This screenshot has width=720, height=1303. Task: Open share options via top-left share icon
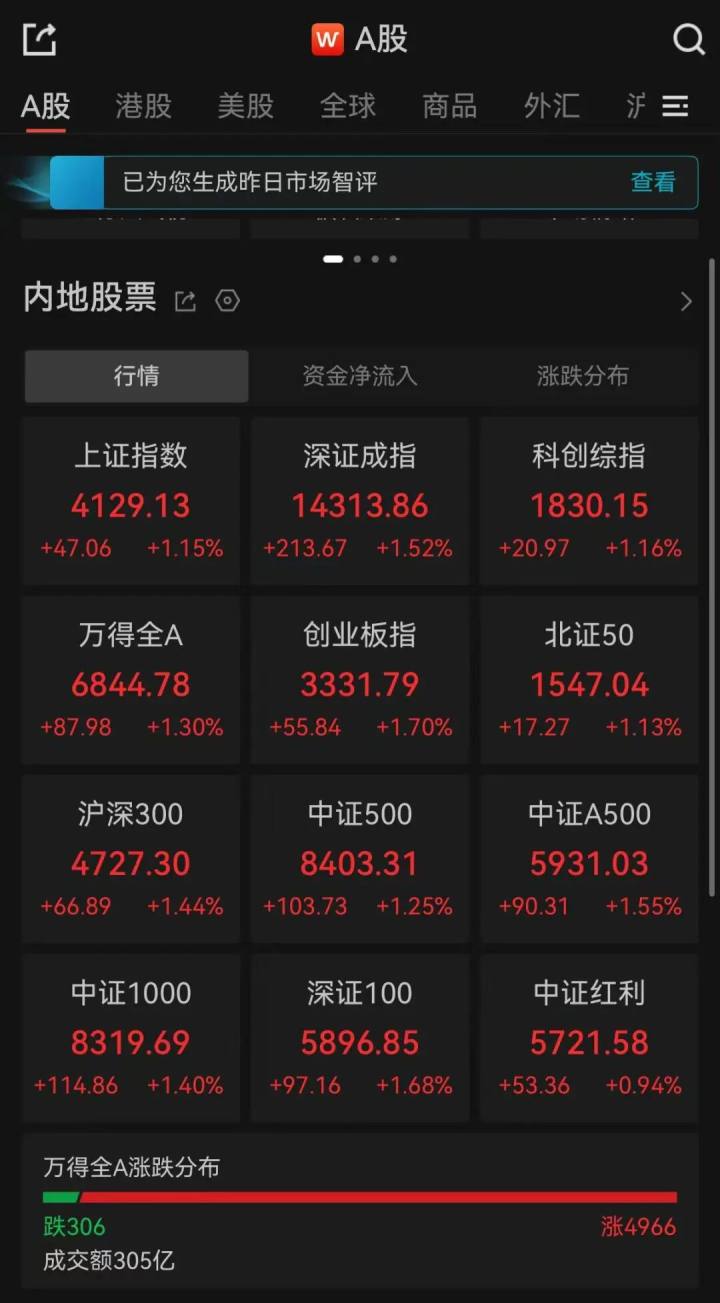click(39, 39)
